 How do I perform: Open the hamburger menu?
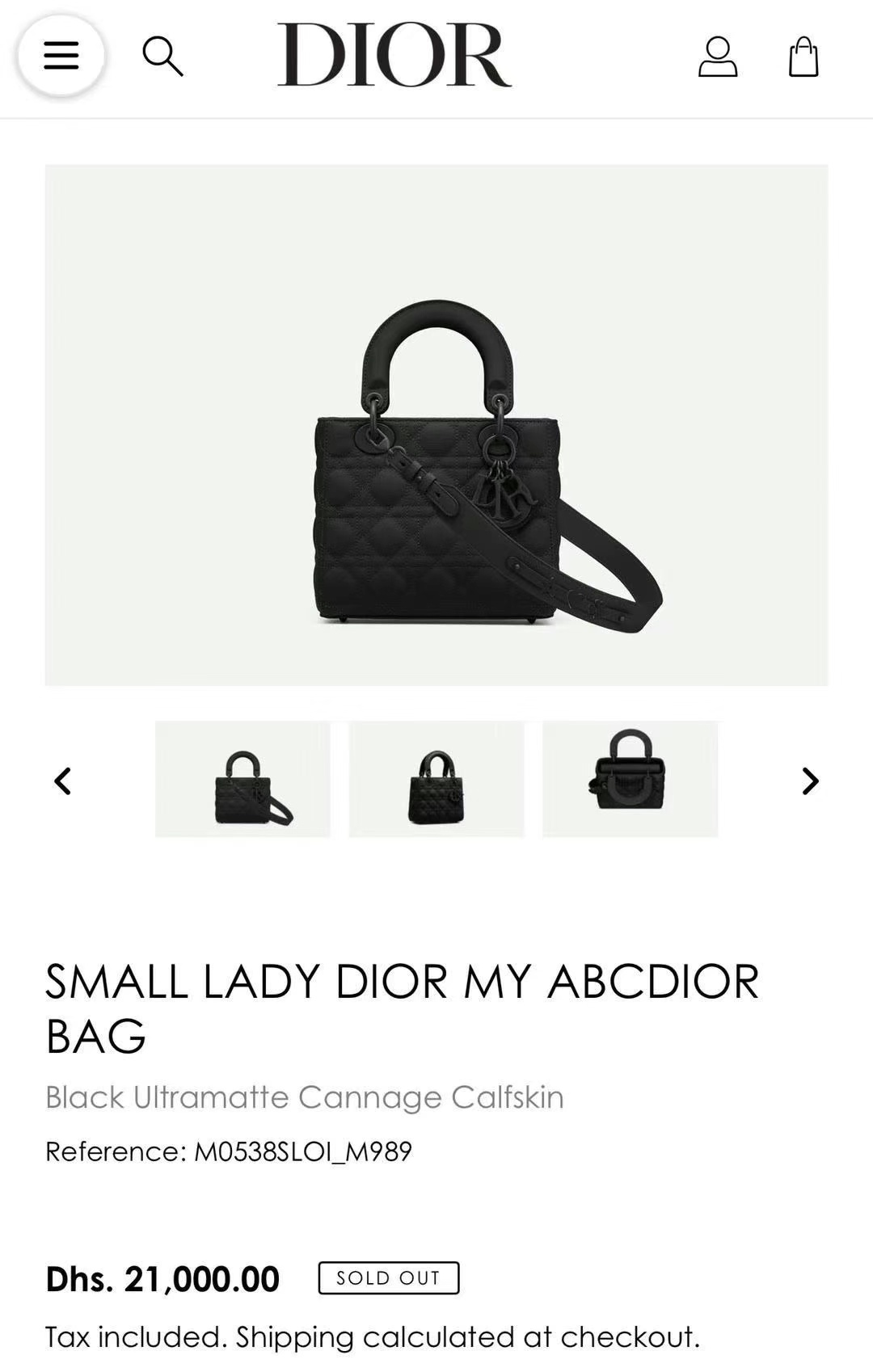pos(61,56)
